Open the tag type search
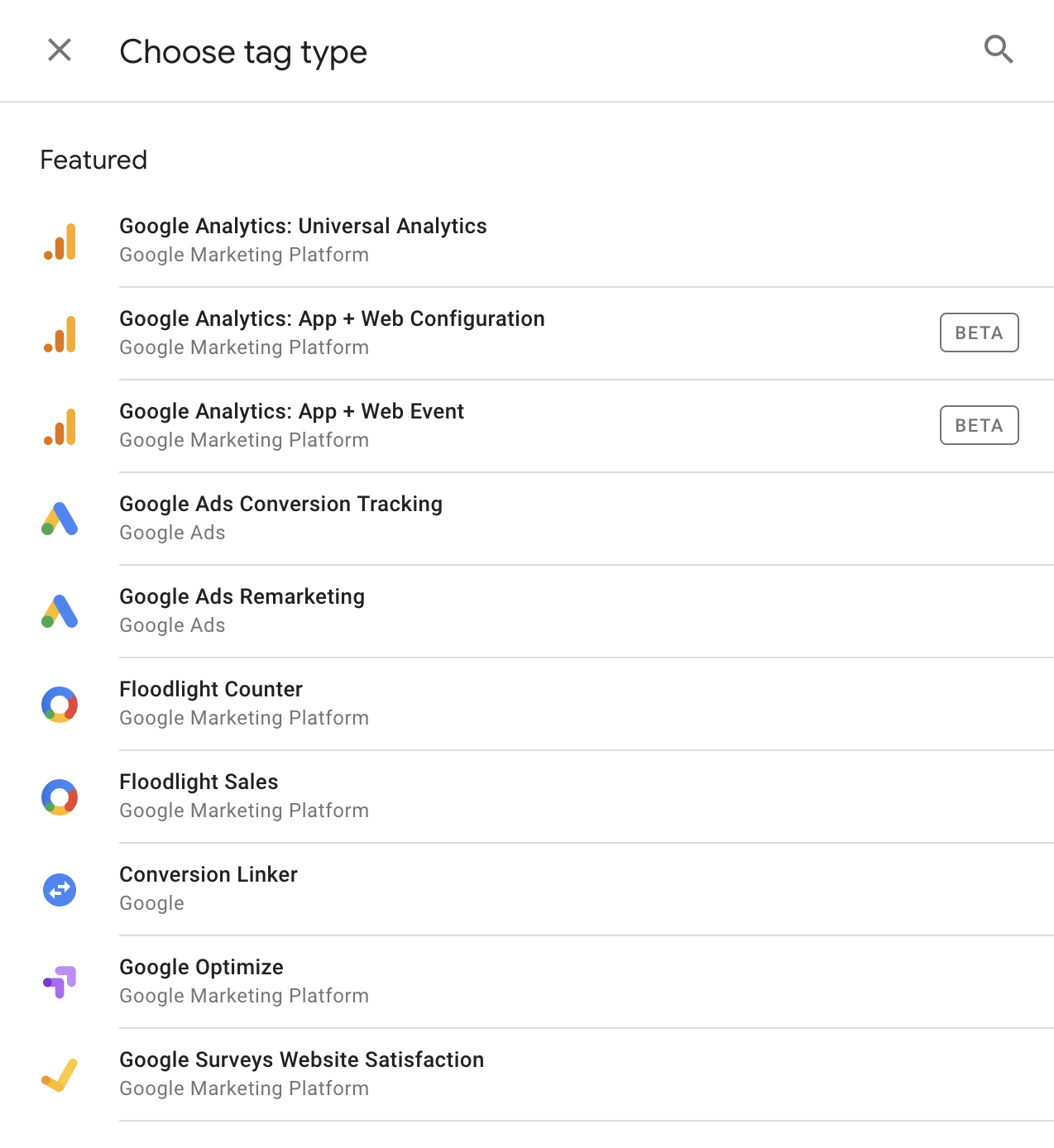Image resolution: width=1054 pixels, height=1148 pixels. (999, 50)
